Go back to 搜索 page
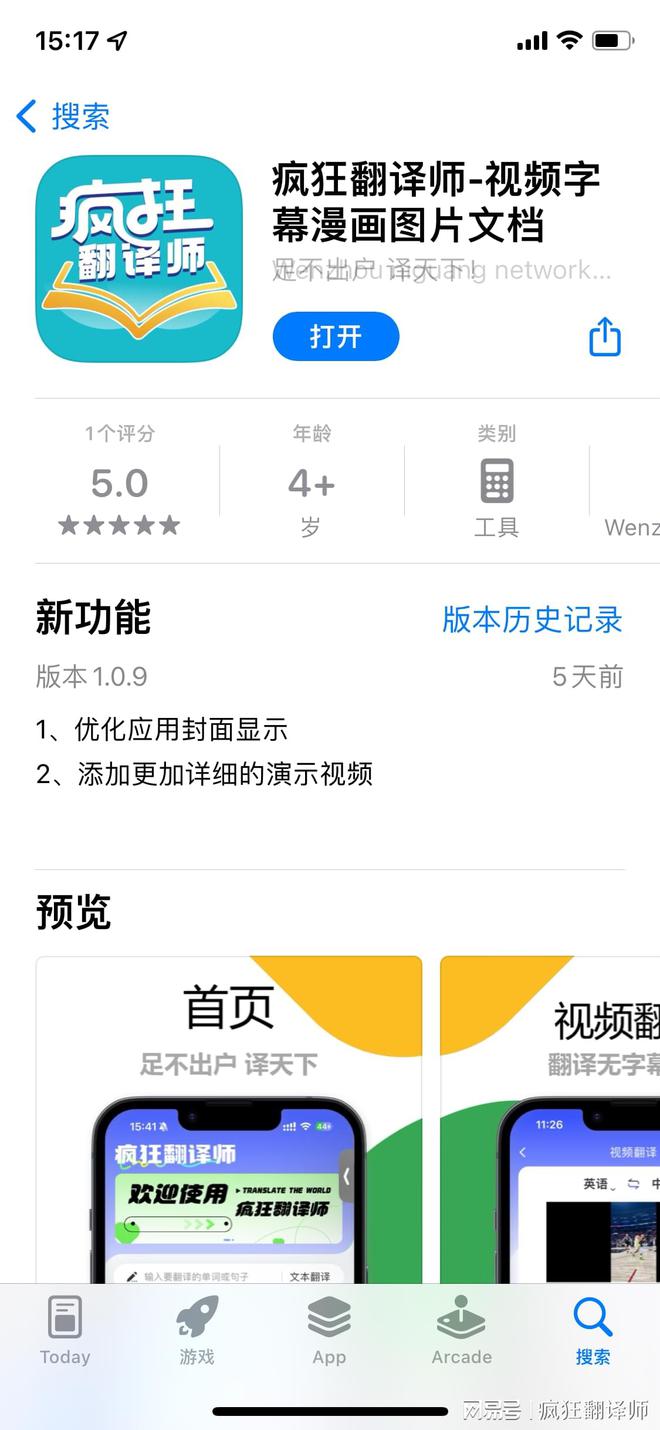Viewport: 660px width, 1430px height. [63, 116]
